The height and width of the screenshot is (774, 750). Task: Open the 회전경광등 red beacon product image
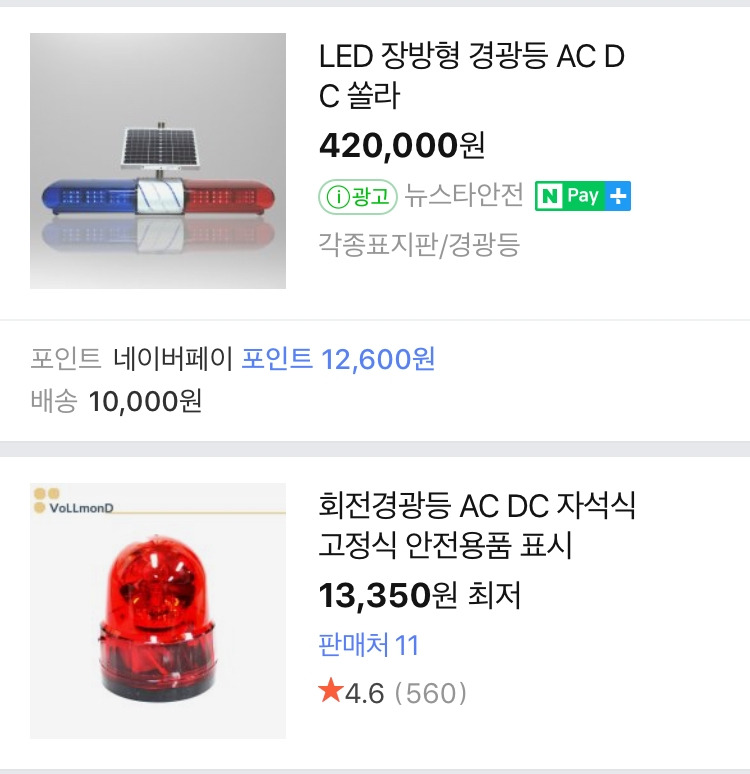pos(158,611)
